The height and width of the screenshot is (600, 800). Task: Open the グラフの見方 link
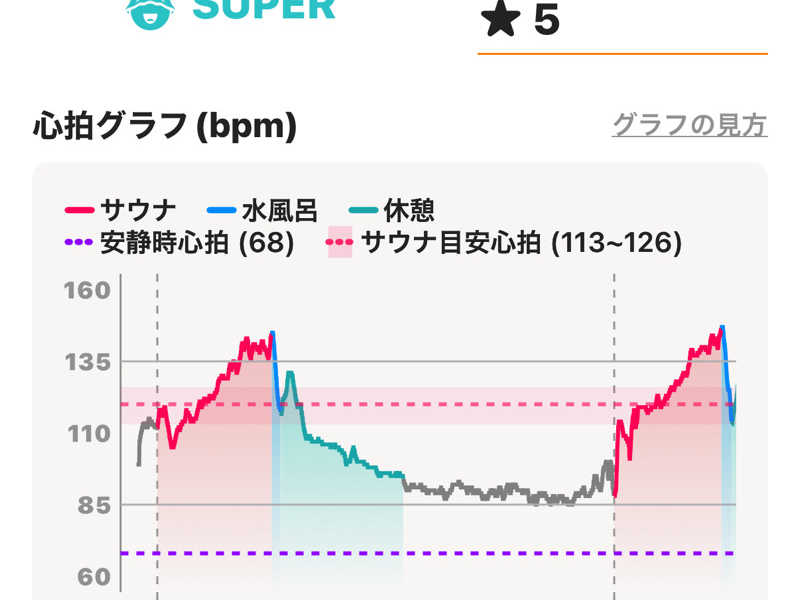[x=689, y=125]
